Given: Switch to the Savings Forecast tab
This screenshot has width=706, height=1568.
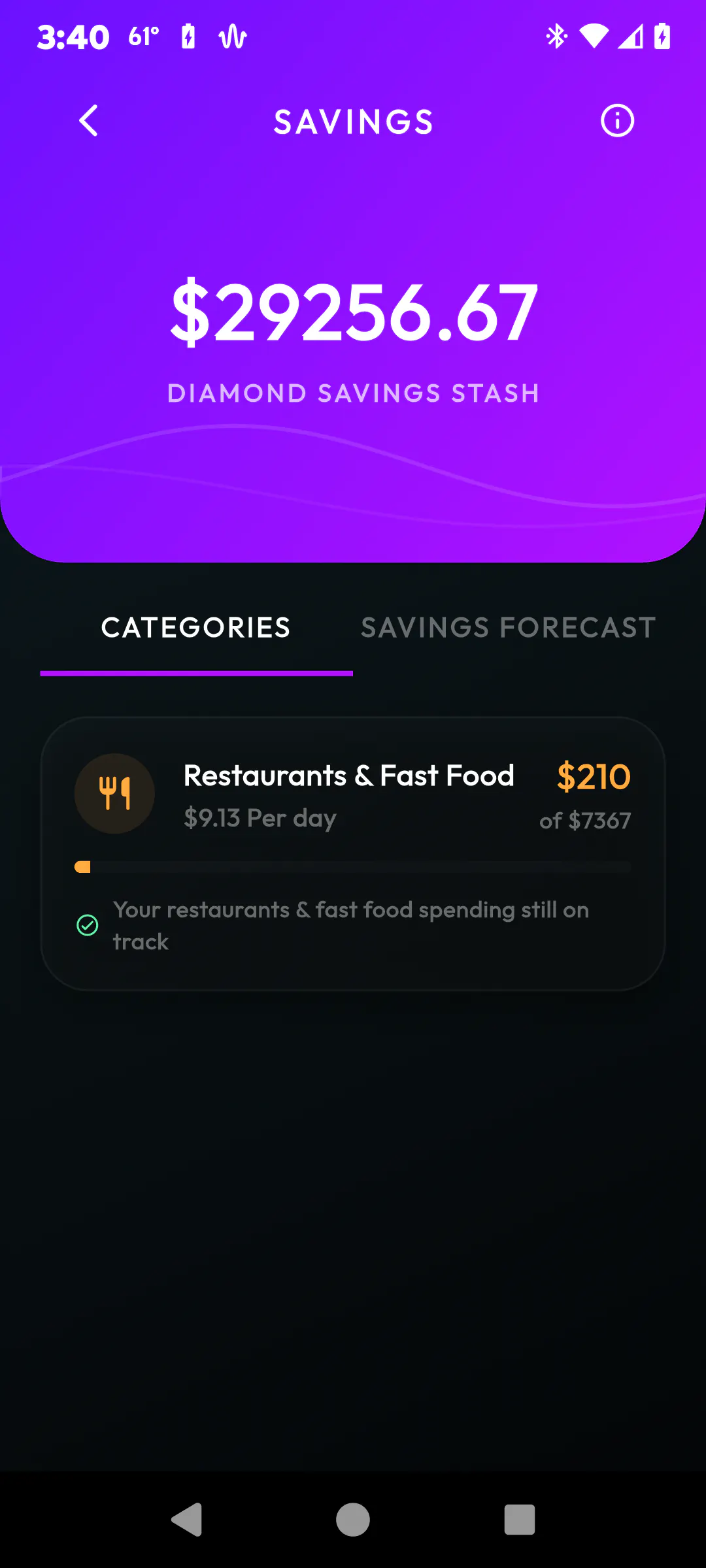Looking at the screenshot, I should click(509, 628).
